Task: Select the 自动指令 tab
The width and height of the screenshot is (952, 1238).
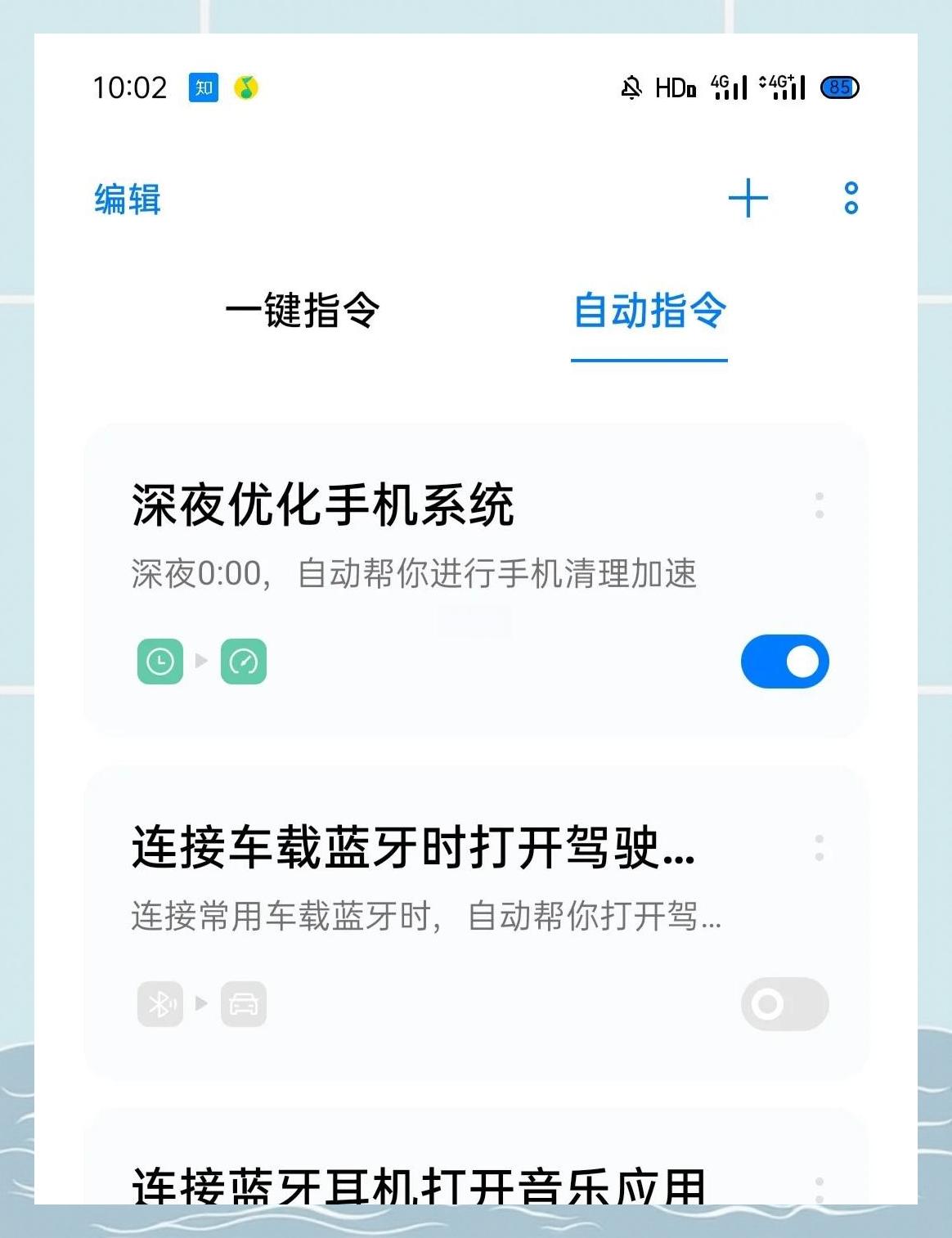Action: tap(649, 312)
